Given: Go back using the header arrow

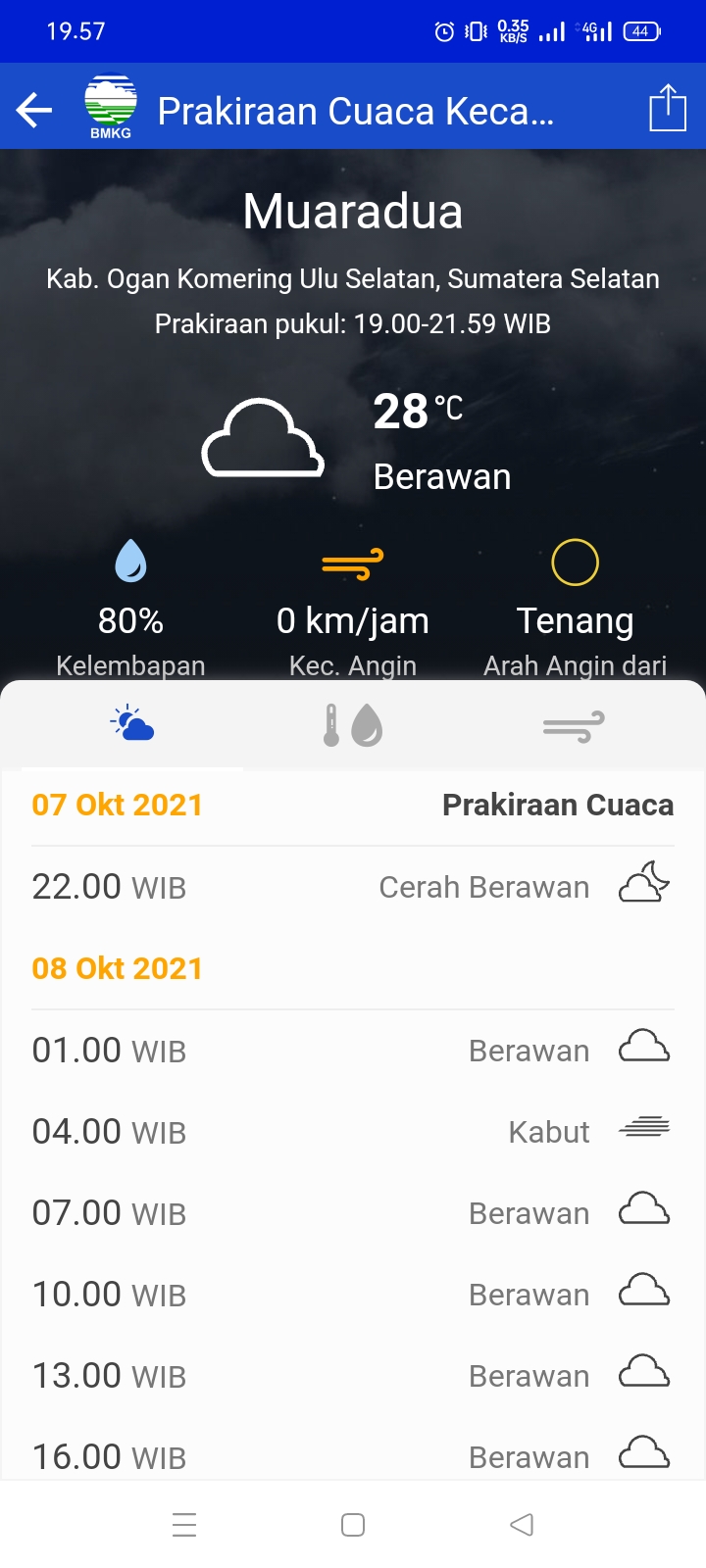Looking at the screenshot, I should pos(34,110).
